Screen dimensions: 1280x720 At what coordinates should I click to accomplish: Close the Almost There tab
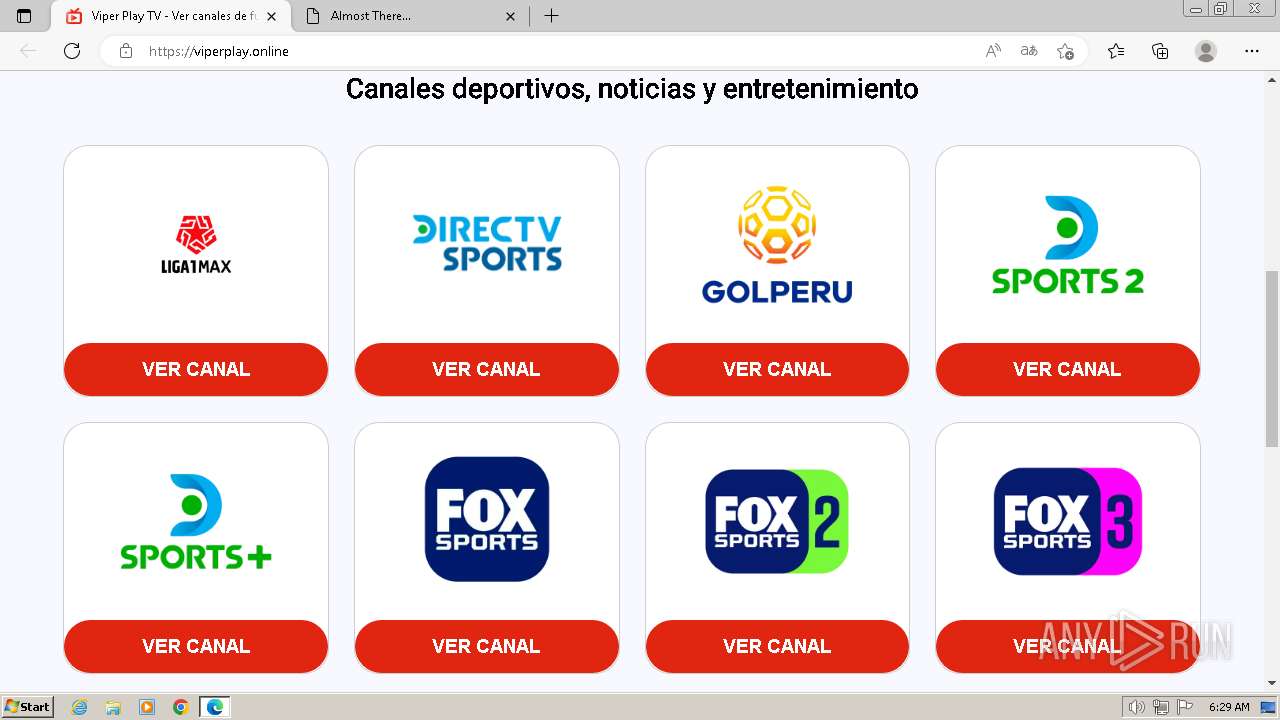click(511, 16)
